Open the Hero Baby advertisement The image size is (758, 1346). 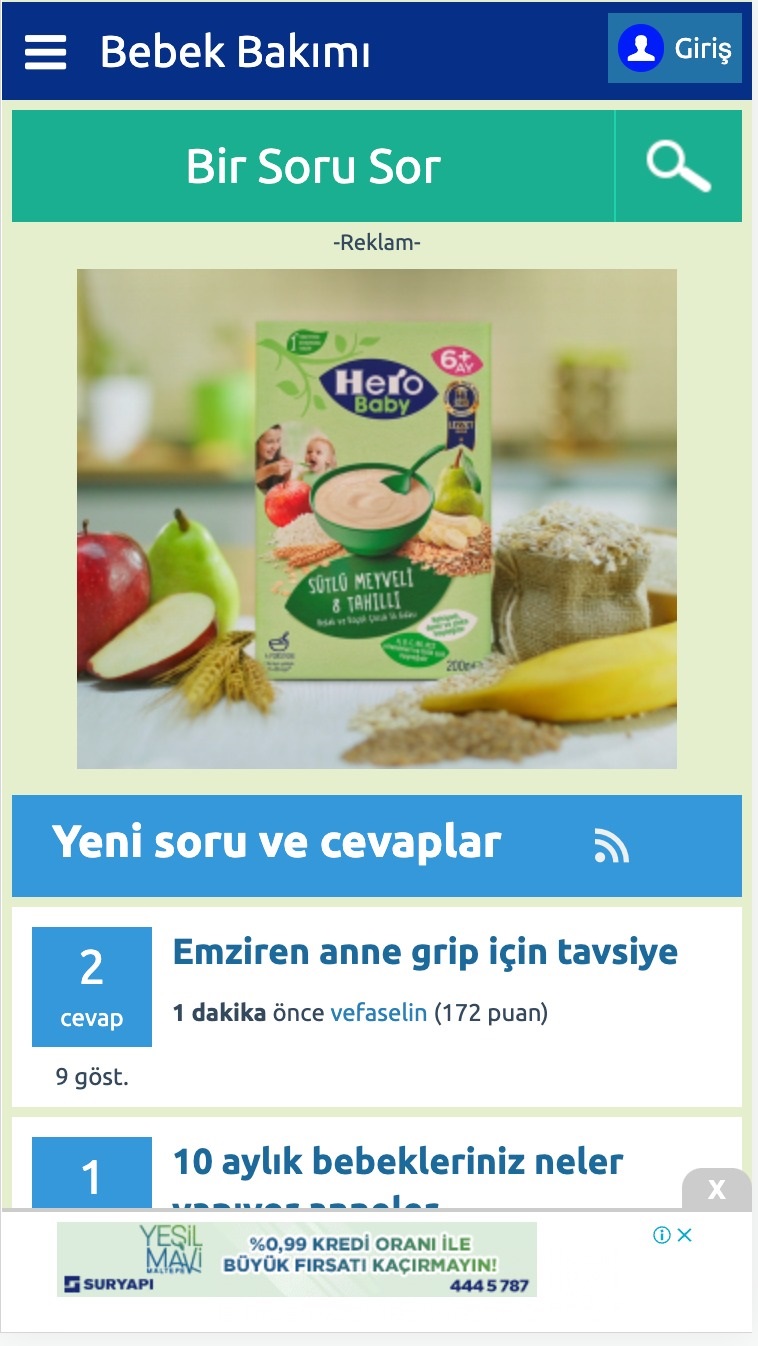point(377,518)
